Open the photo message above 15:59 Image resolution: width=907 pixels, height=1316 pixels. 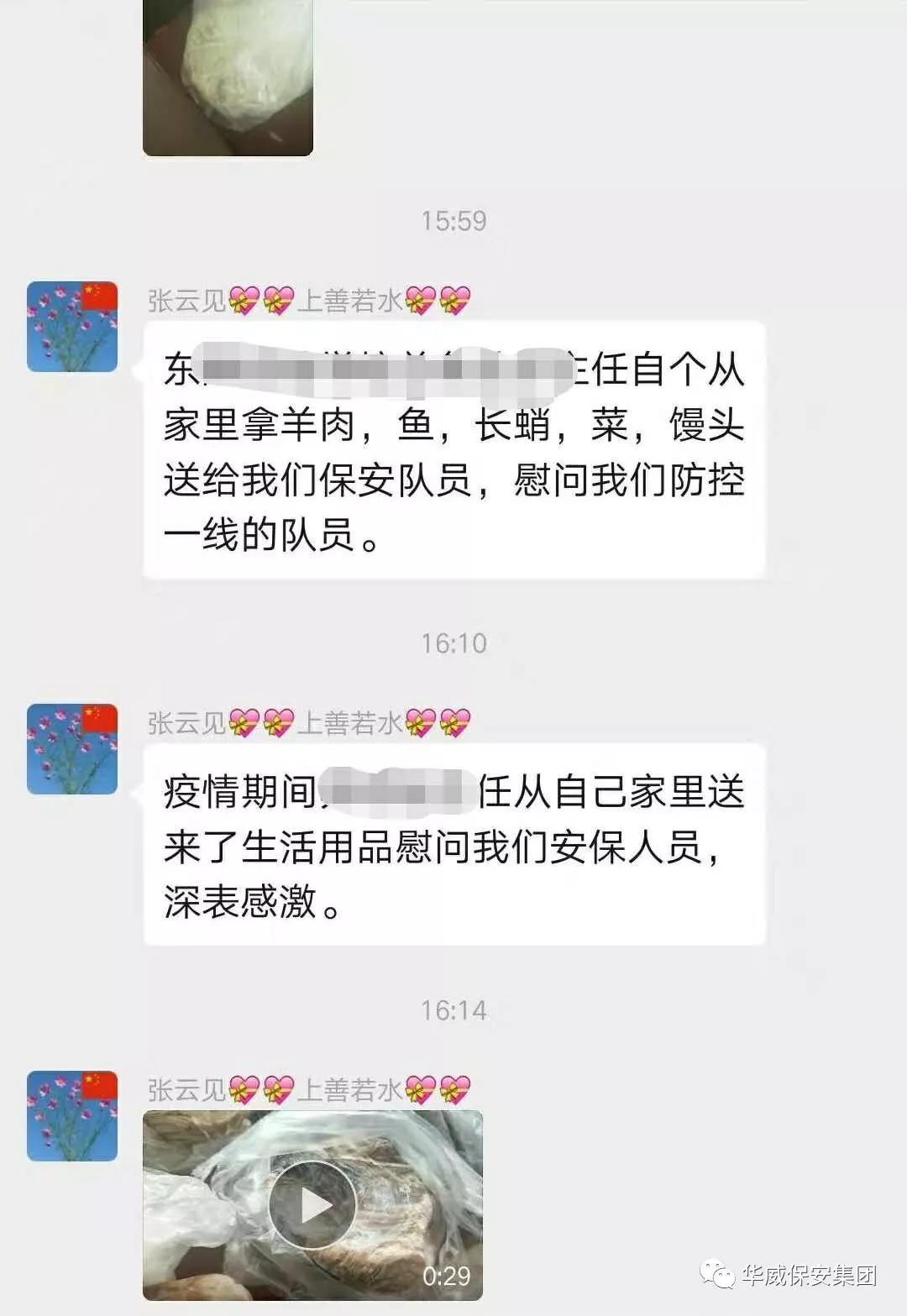(x=228, y=77)
